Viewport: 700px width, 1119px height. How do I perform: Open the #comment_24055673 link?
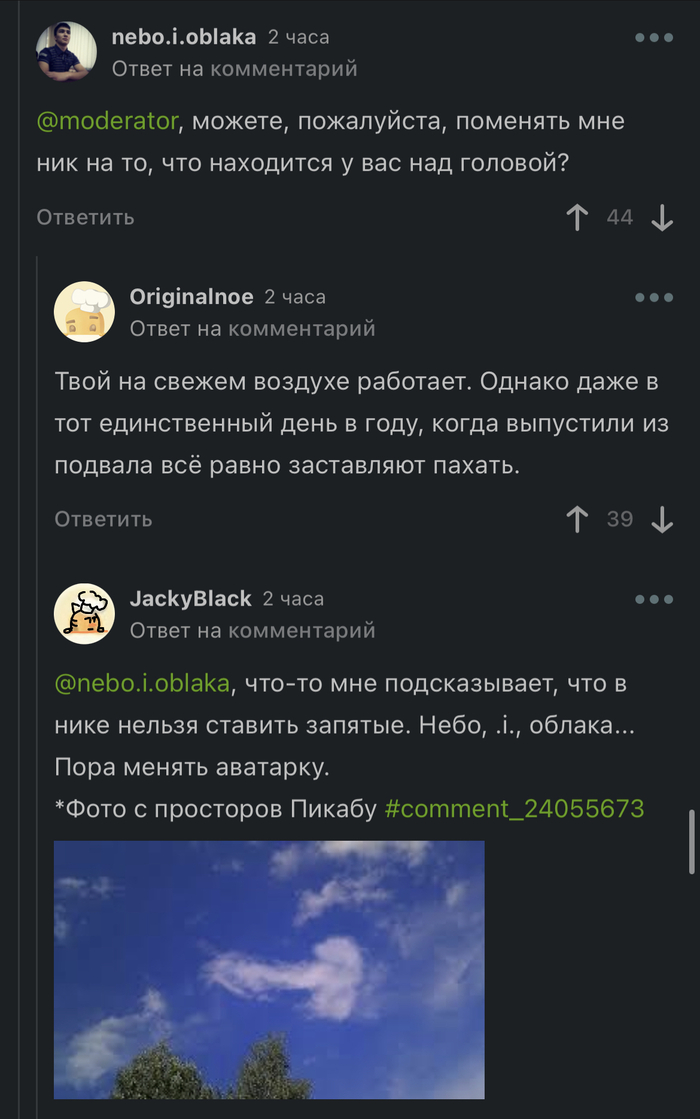pyautogui.click(x=514, y=809)
